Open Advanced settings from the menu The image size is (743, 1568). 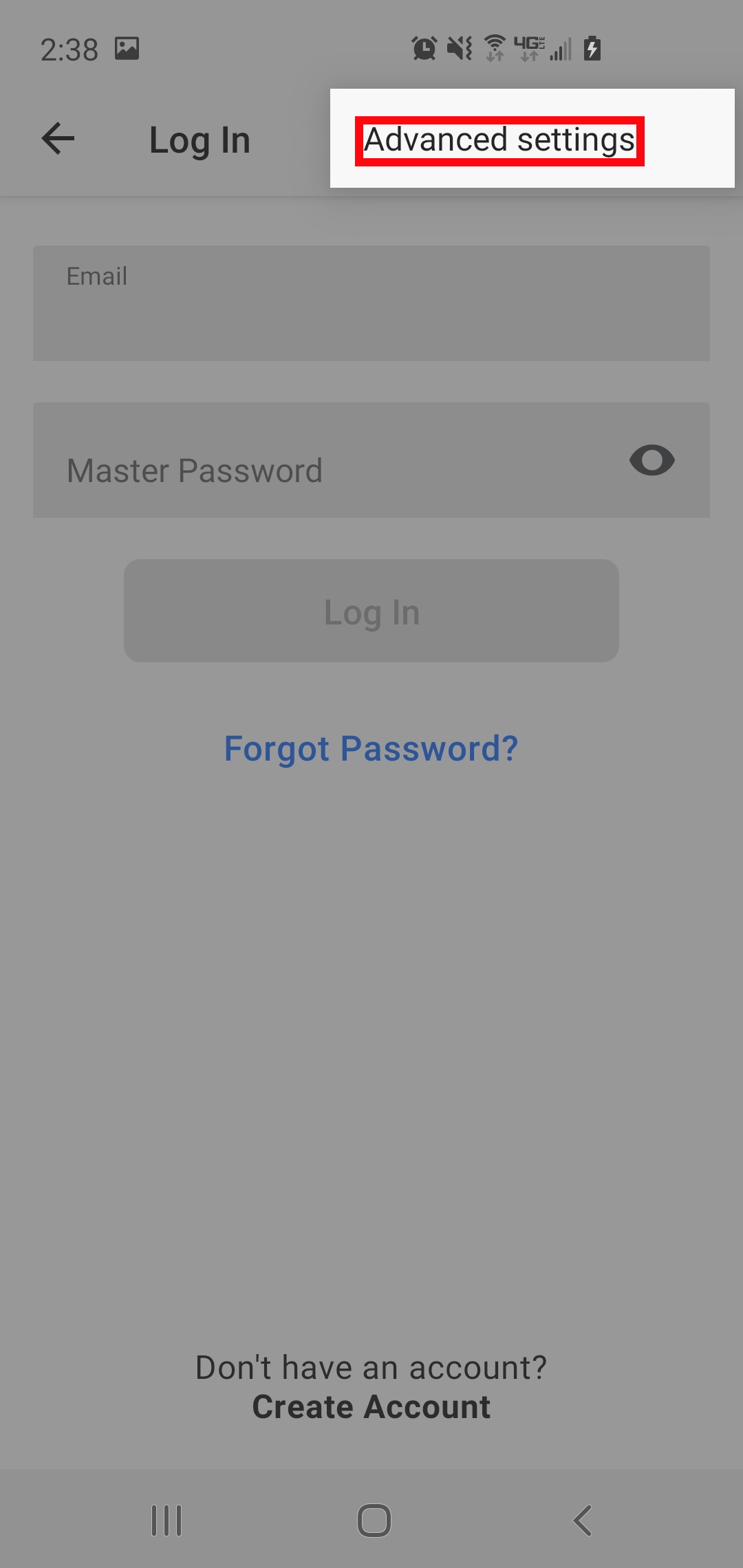[499, 140]
